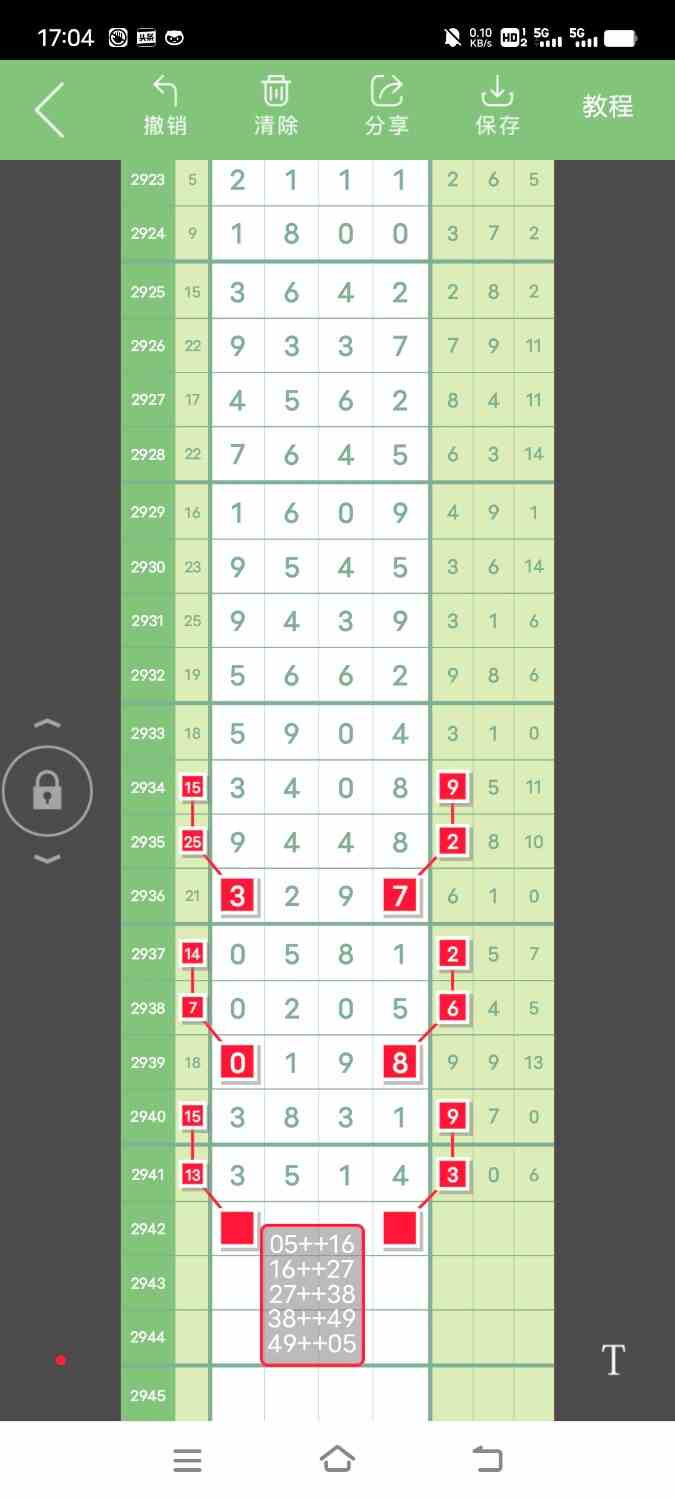
Task: Select the gray text note box
Action: tap(312, 1295)
